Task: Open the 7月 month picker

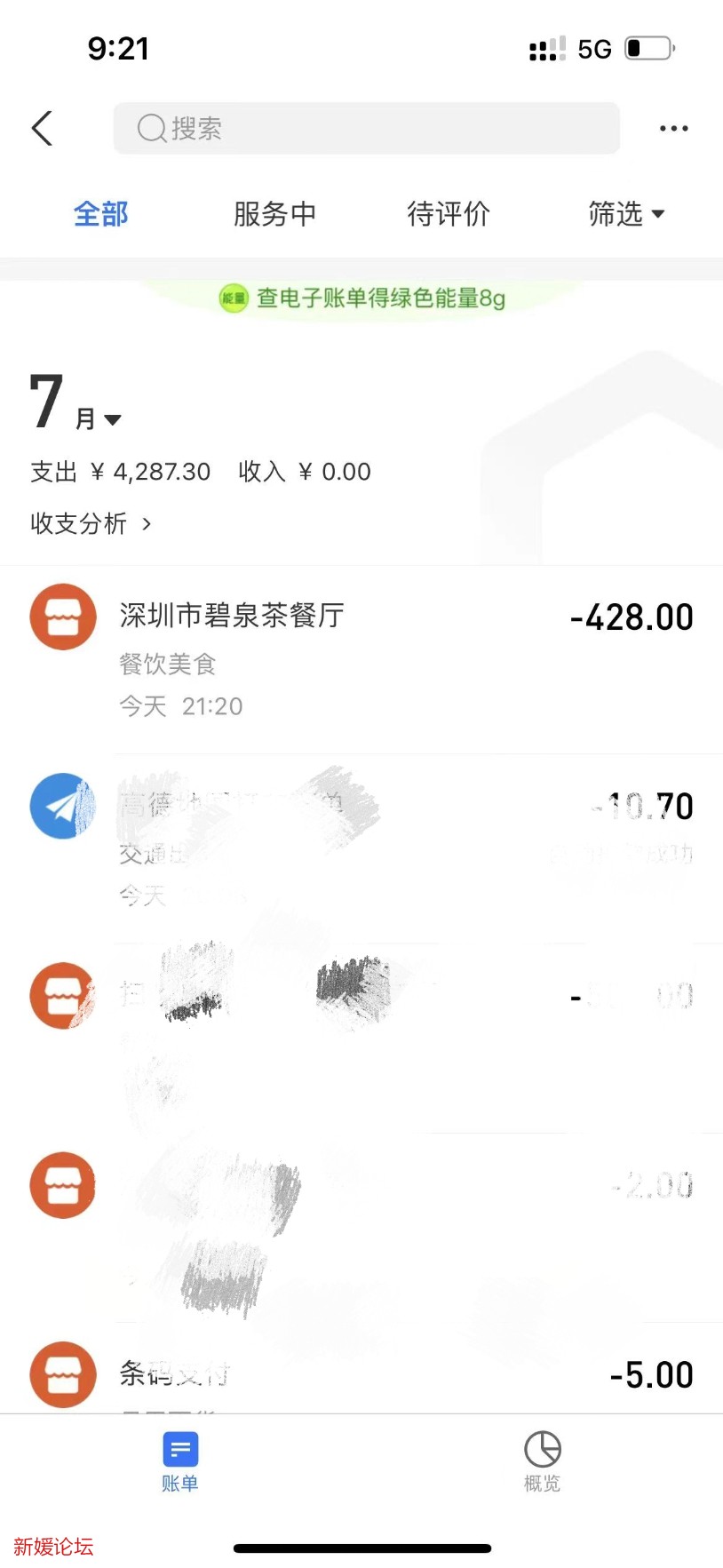Action: pos(75,404)
